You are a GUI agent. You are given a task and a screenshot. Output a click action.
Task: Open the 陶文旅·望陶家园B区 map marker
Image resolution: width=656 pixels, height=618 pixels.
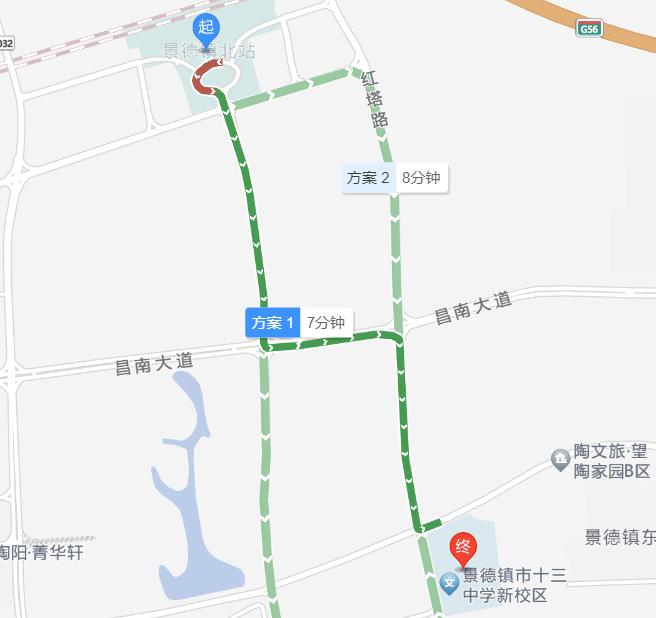[x=560, y=459]
